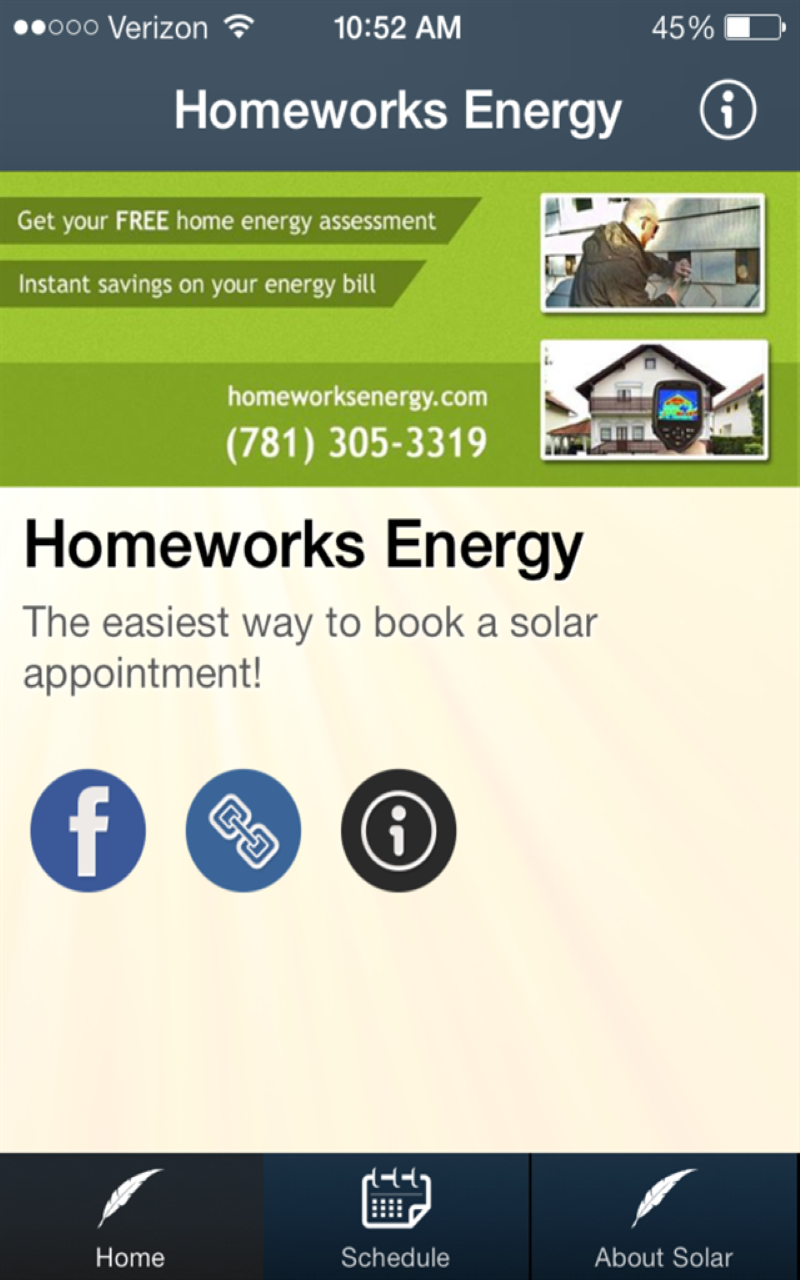
Task: Open the About Solar tab
Action: [663, 1215]
